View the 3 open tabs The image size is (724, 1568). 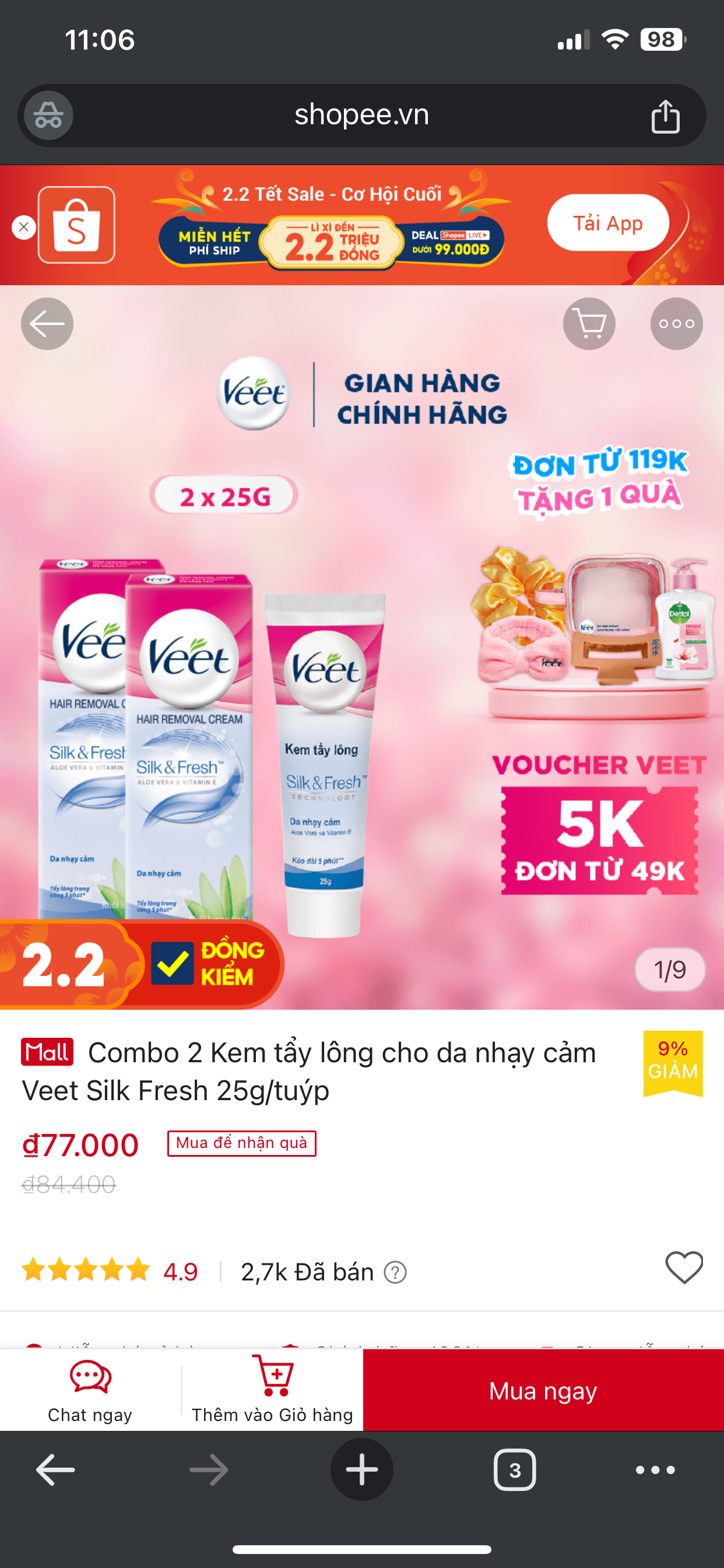[x=514, y=1470]
